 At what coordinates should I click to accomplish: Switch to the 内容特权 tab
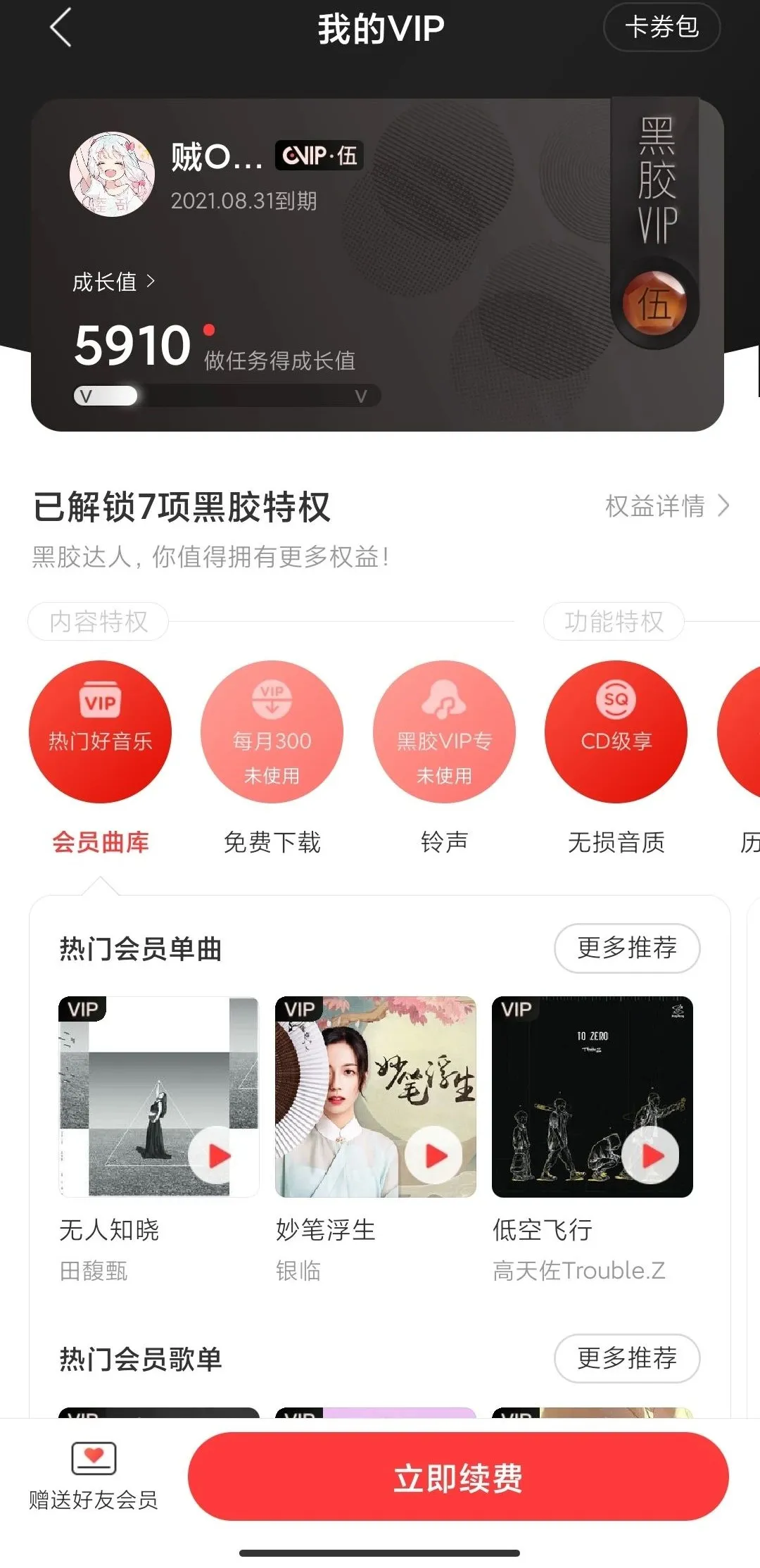point(97,622)
